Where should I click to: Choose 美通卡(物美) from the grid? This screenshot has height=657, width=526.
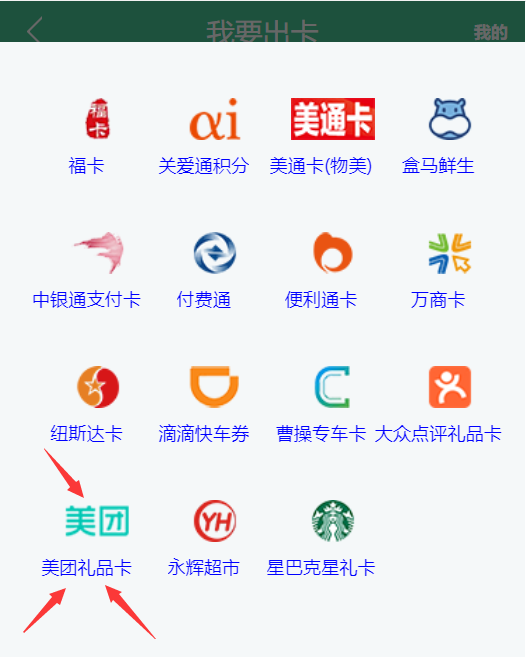click(x=321, y=137)
